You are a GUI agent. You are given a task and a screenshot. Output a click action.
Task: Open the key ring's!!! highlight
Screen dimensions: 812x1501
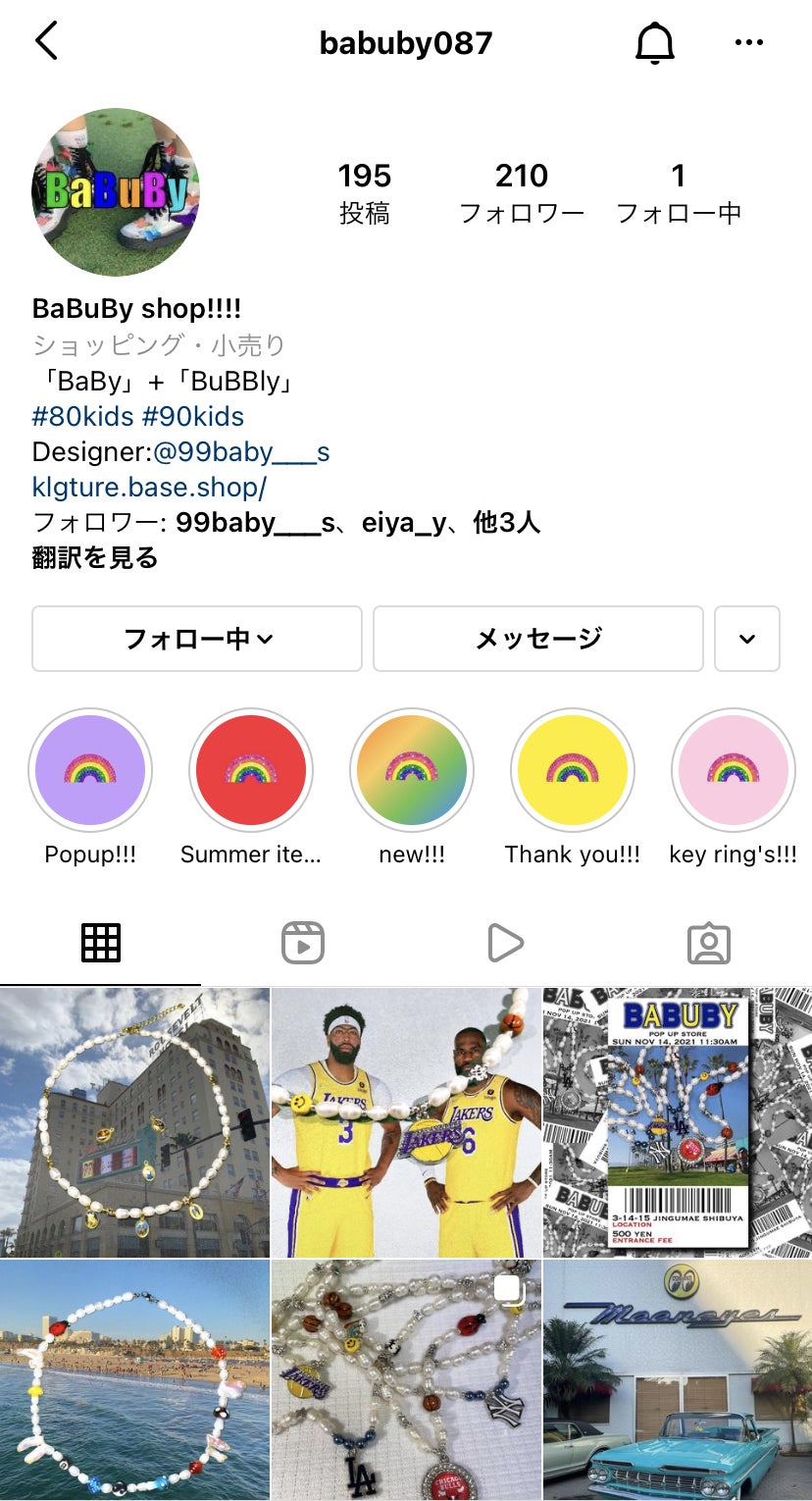pyautogui.click(x=733, y=770)
